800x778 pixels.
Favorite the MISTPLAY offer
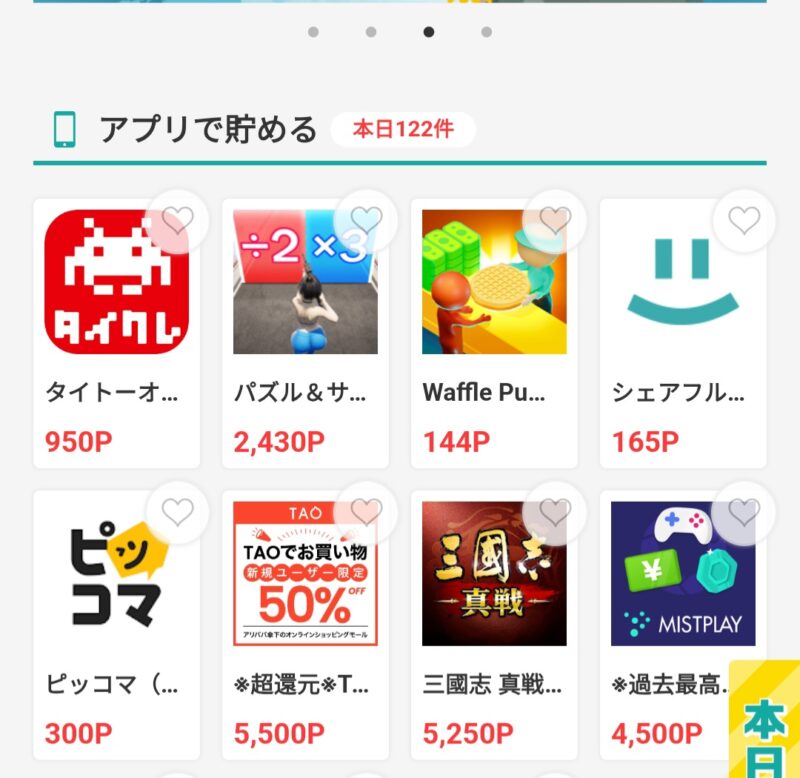[x=744, y=512]
